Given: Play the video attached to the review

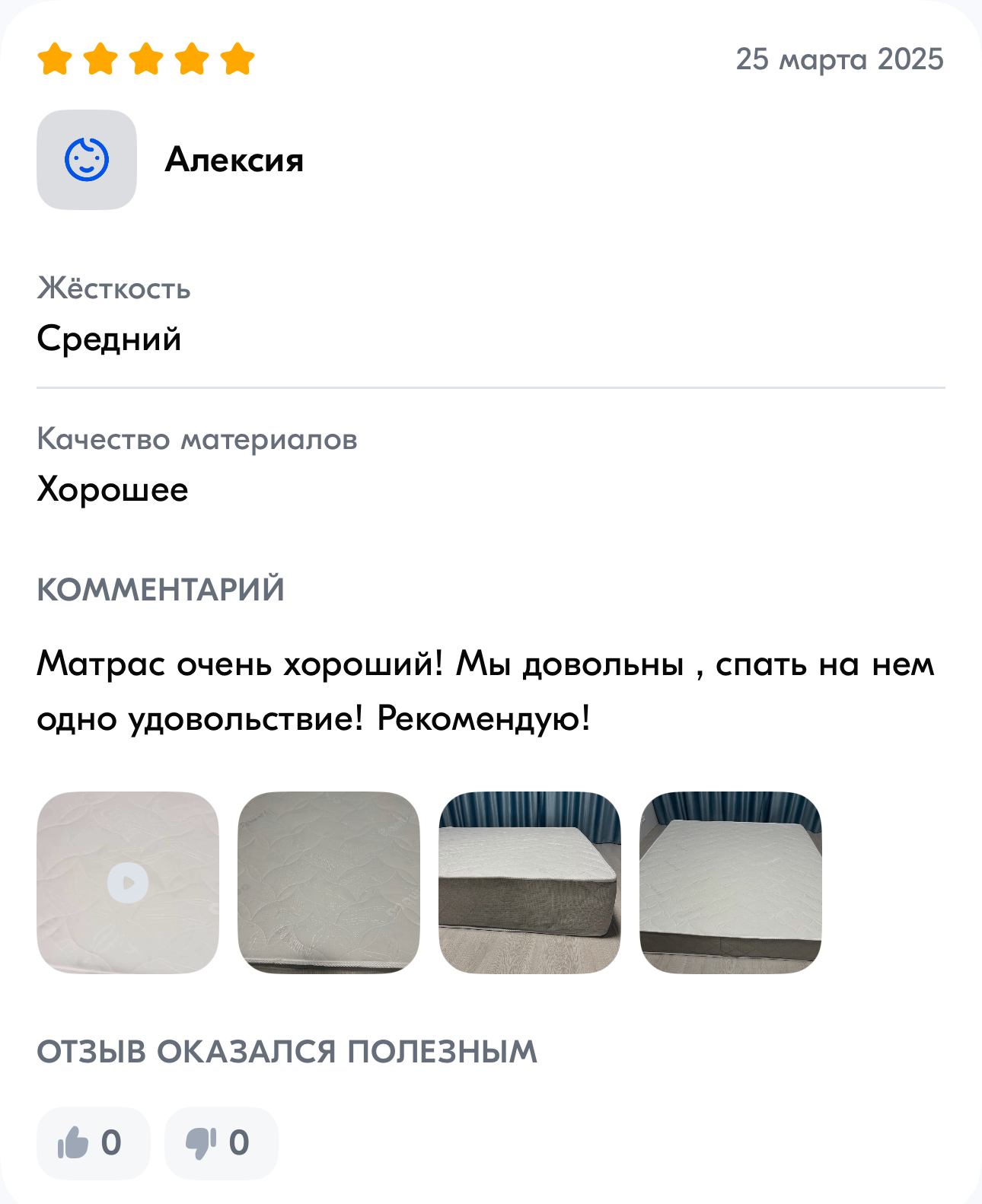Looking at the screenshot, I should [x=128, y=883].
